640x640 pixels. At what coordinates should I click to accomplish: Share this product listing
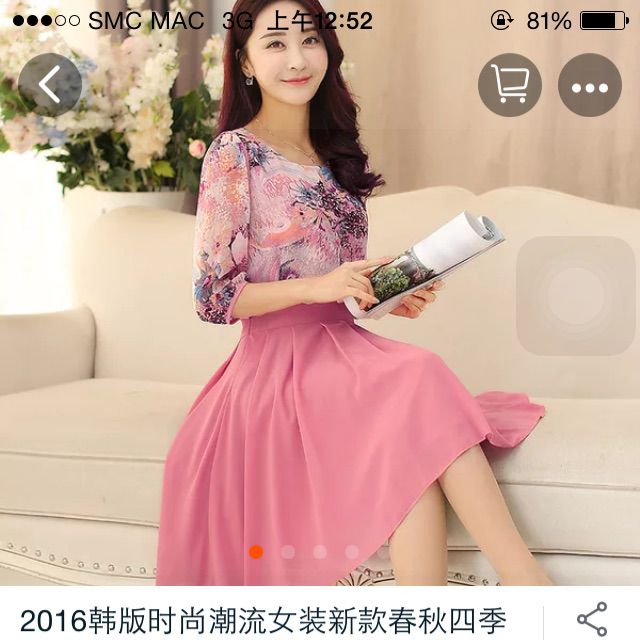coord(592,618)
